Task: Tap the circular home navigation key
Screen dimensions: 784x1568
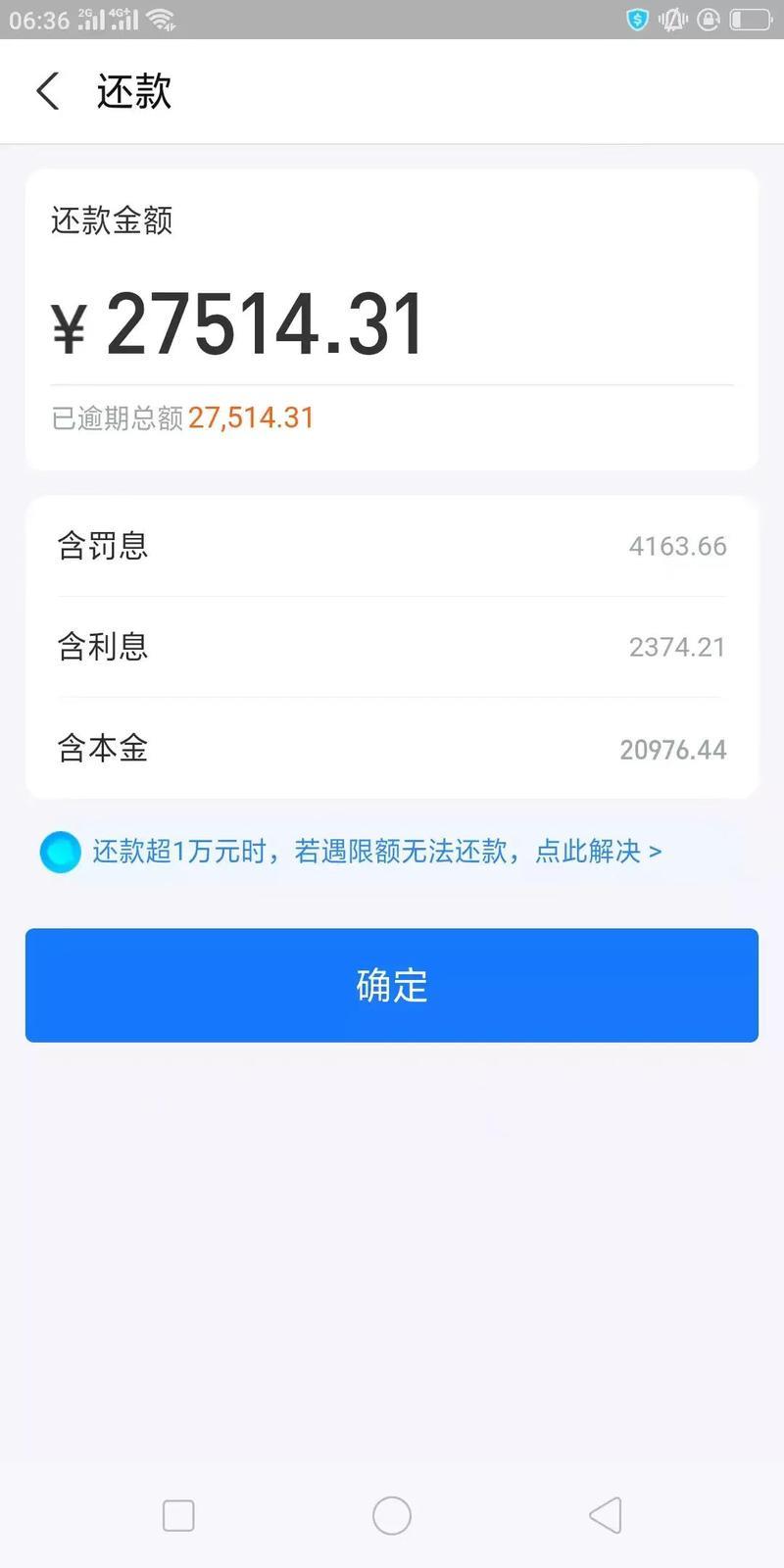Action: click(x=391, y=1514)
